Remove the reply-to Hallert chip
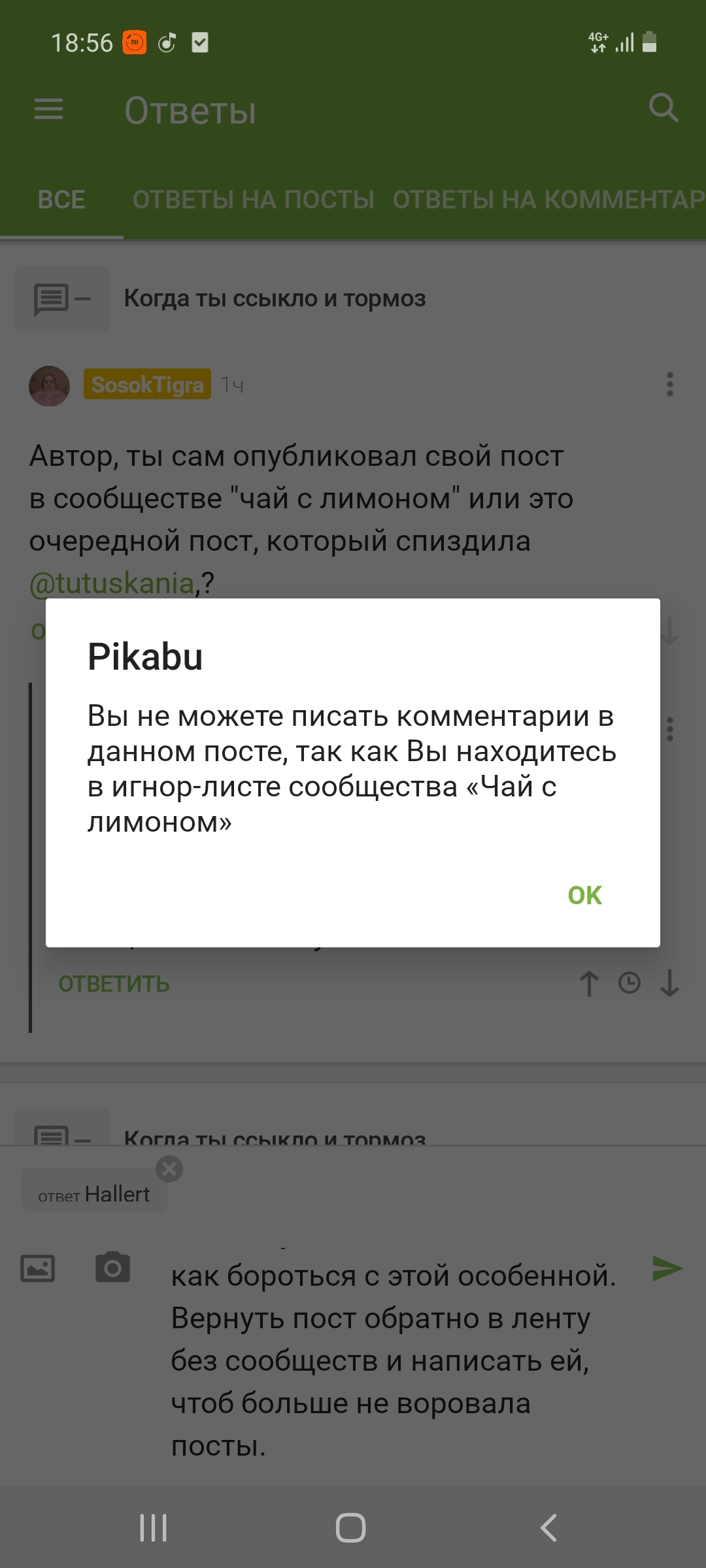706x1568 pixels. [169, 1169]
